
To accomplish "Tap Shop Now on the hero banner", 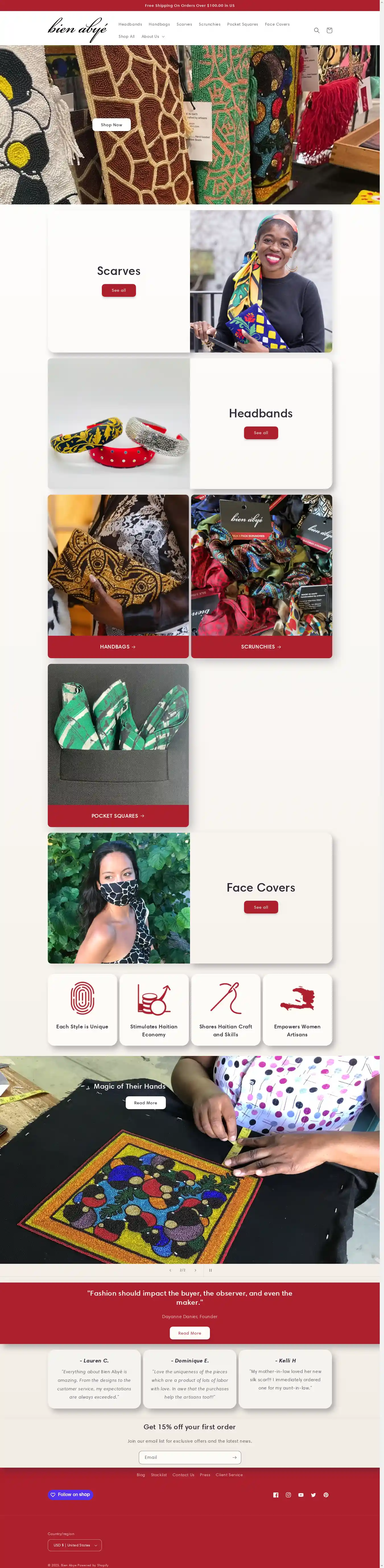I will click(x=112, y=125).
